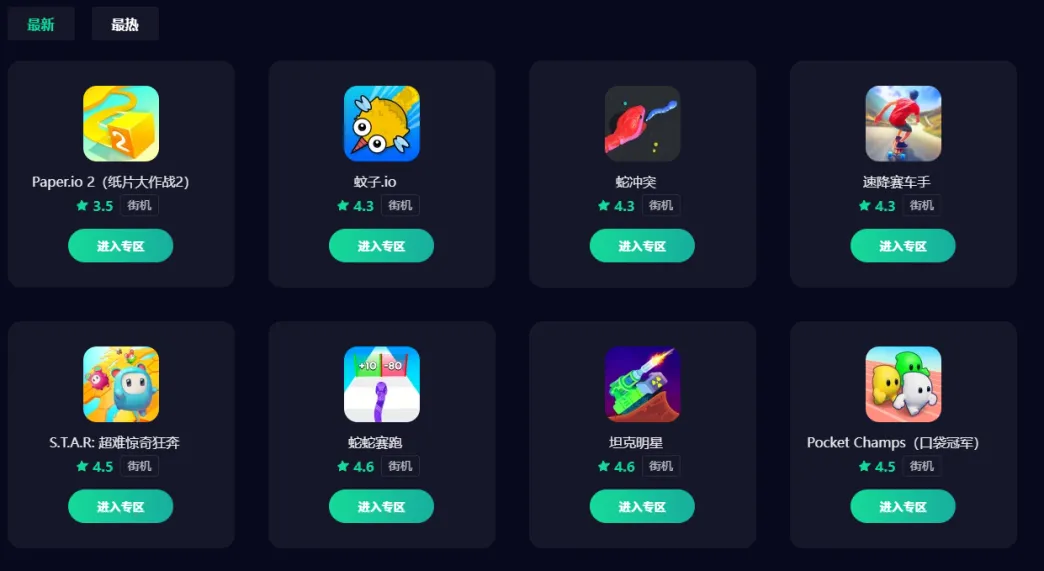Open the 蚊子.io game icon
Image resolution: width=1044 pixels, height=571 pixels.
[381, 124]
